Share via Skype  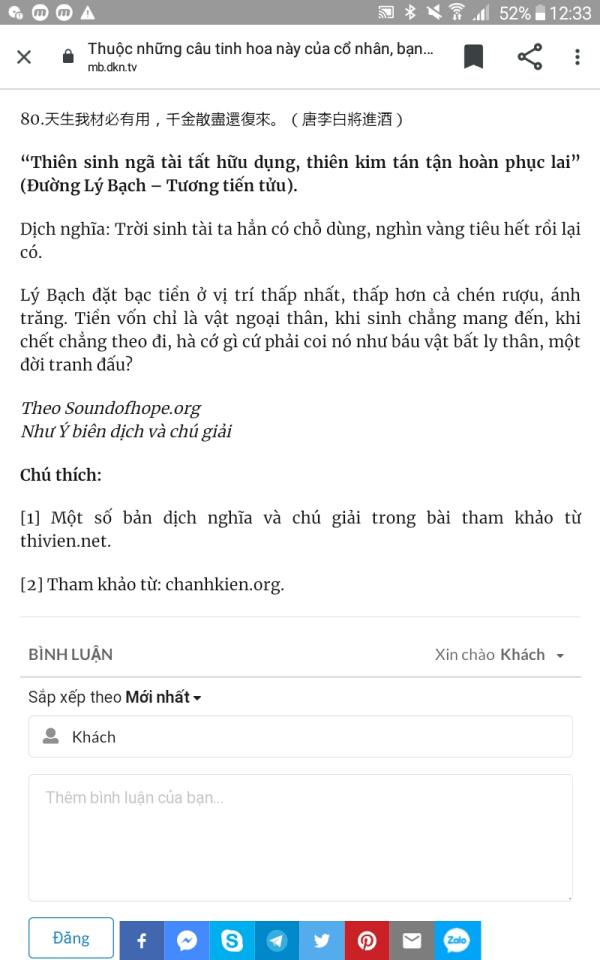[x=231, y=940]
